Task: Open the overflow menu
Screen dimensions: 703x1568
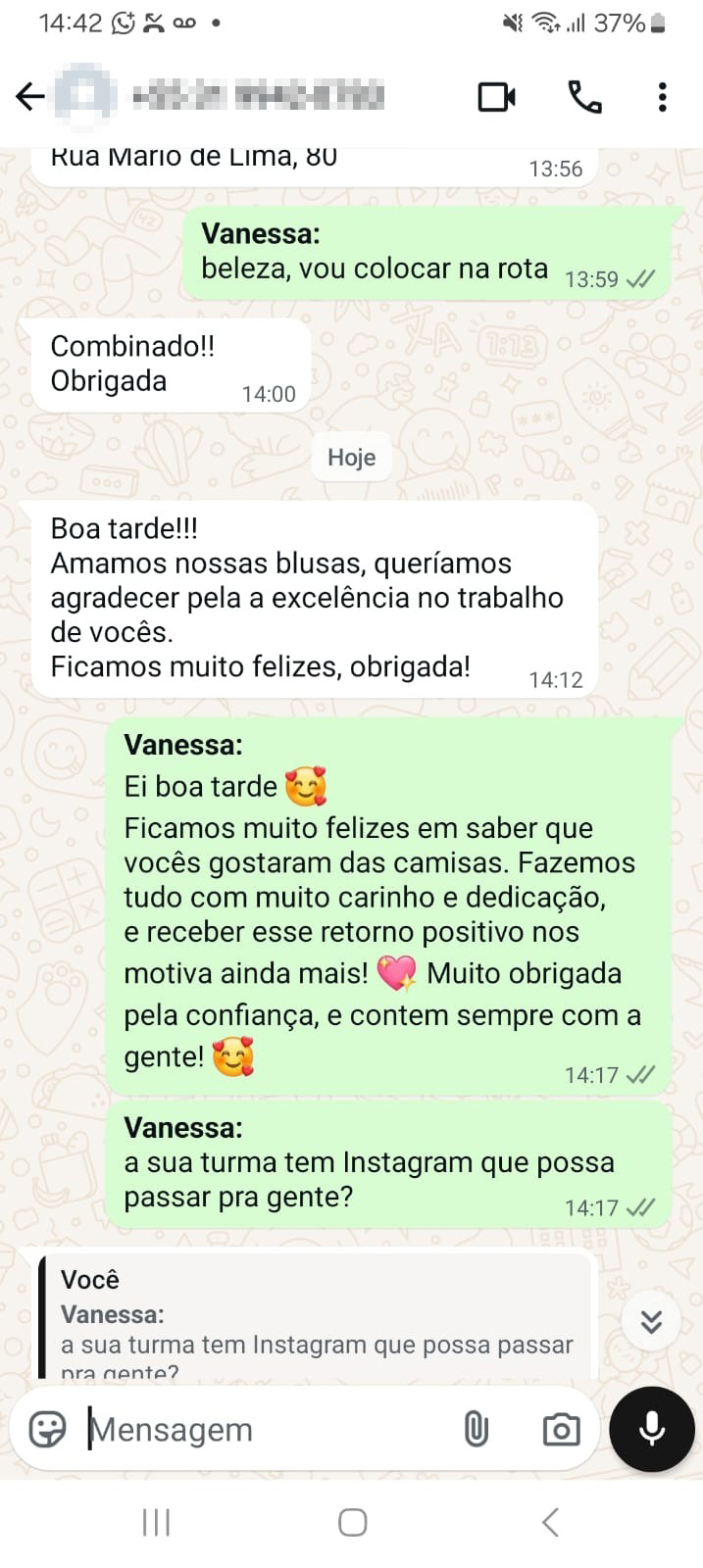Action: 663,97
